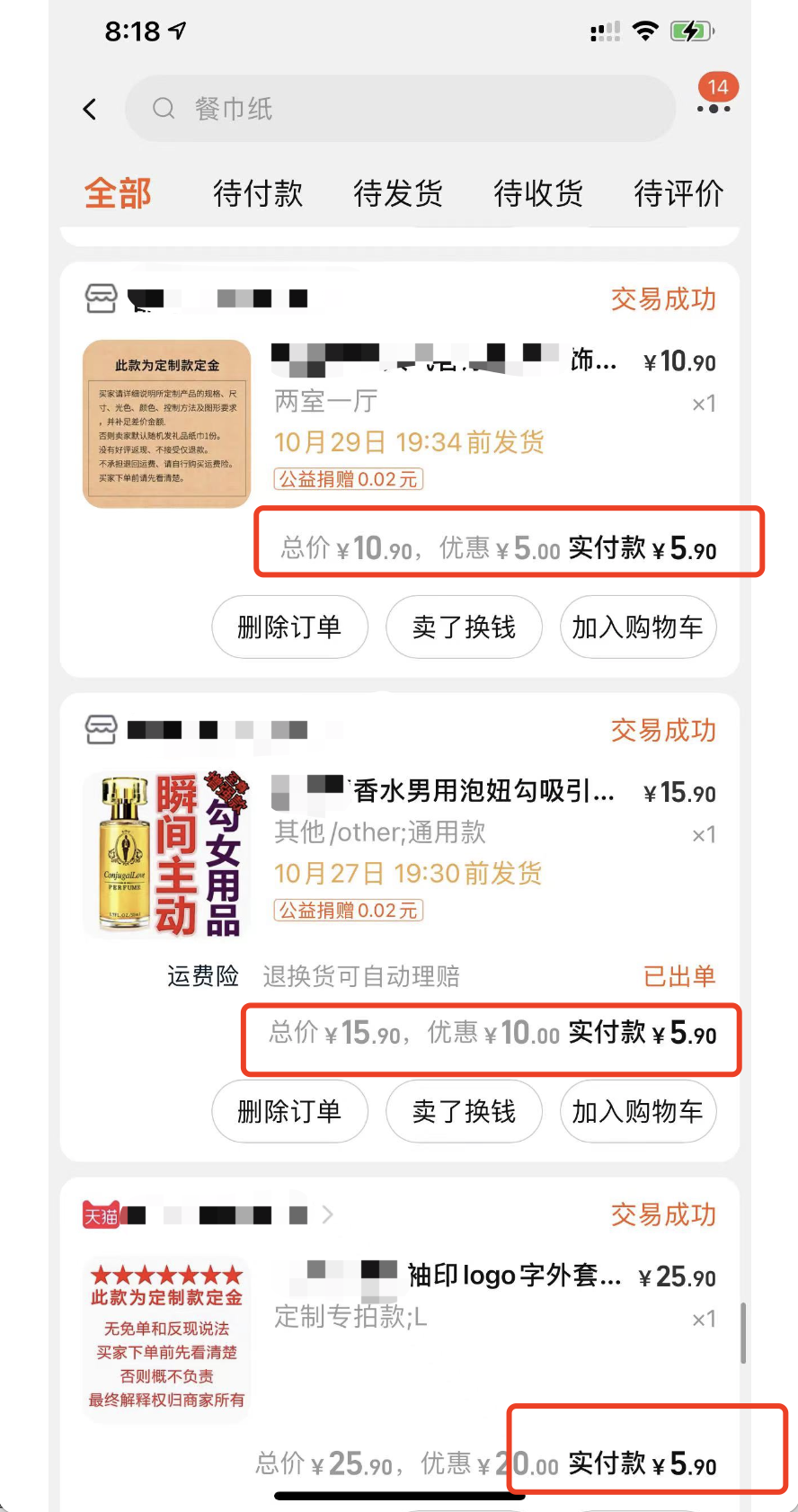Delete the perfume order via 删除订单

pyautogui.click(x=289, y=1112)
